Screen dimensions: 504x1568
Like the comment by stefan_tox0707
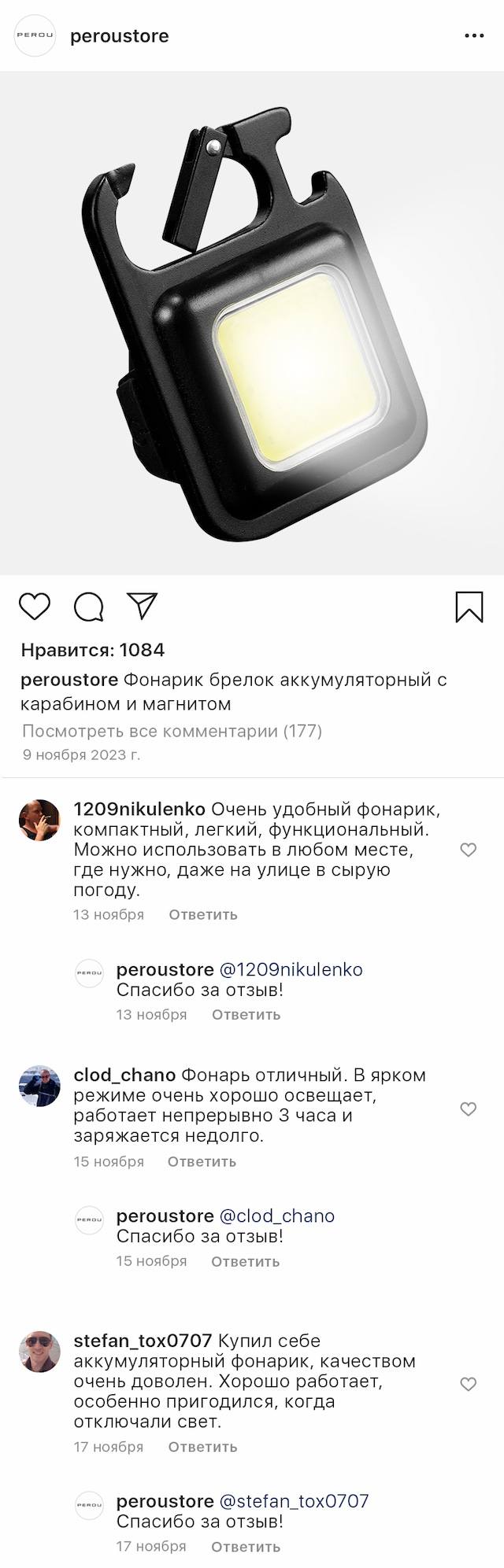tap(469, 1384)
